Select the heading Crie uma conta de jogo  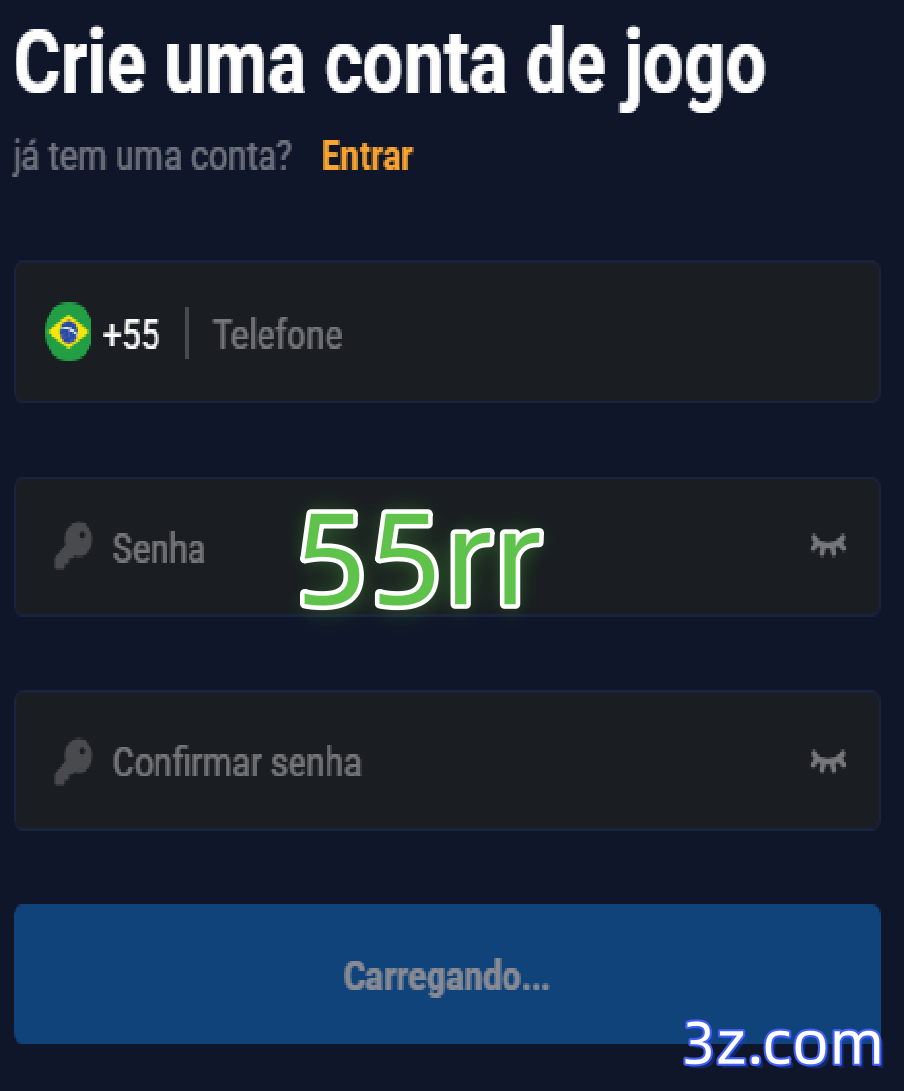tap(390, 62)
